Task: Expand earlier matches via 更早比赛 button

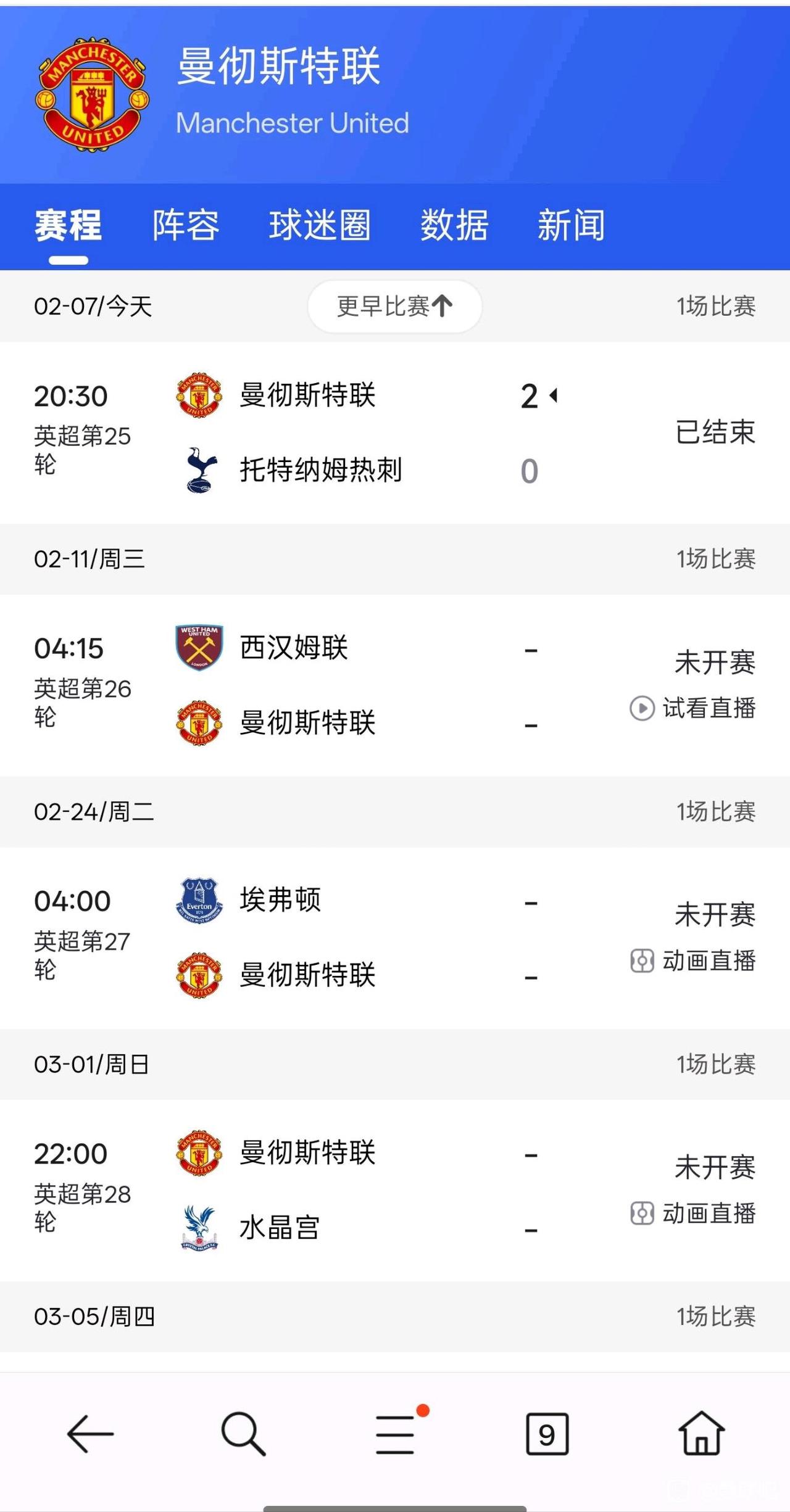Action: tap(394, 306)
